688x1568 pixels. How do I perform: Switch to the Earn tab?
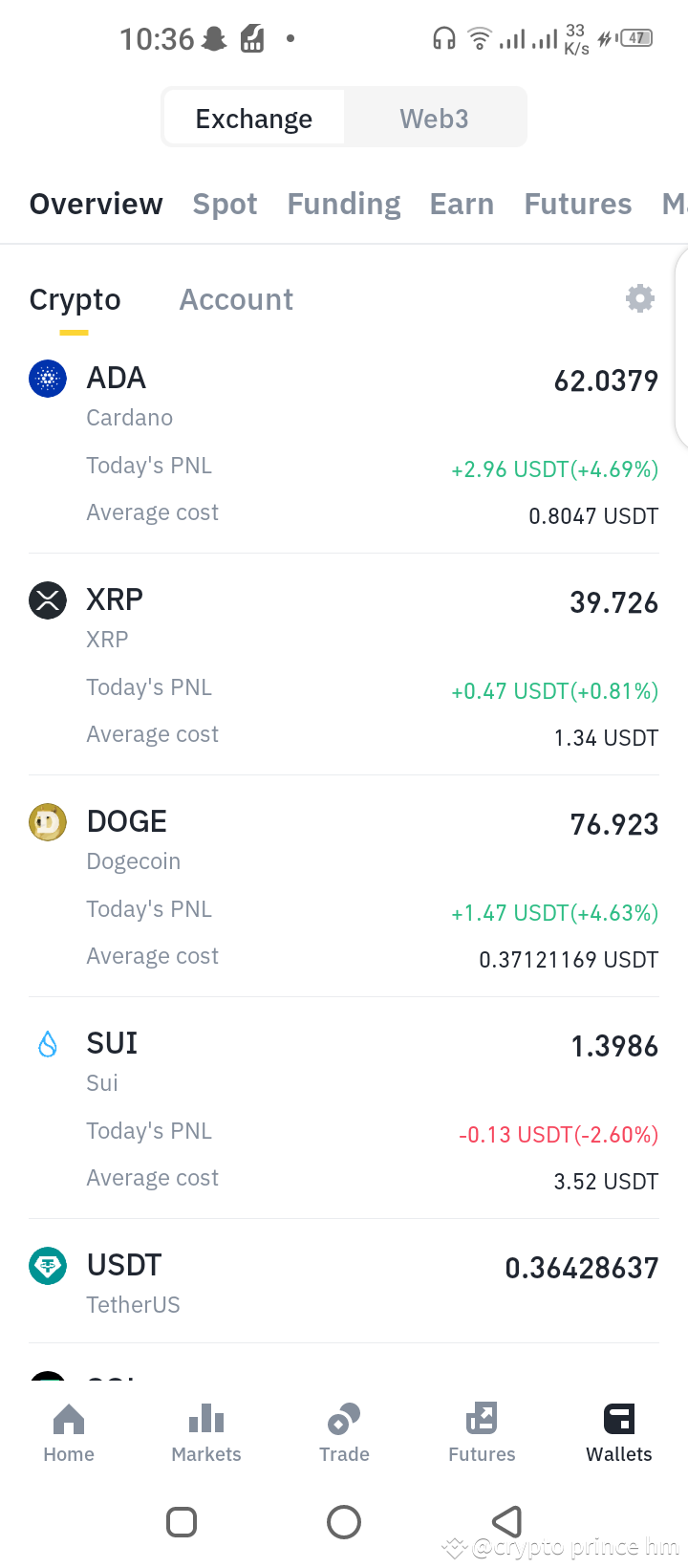[x=462, y=204]
